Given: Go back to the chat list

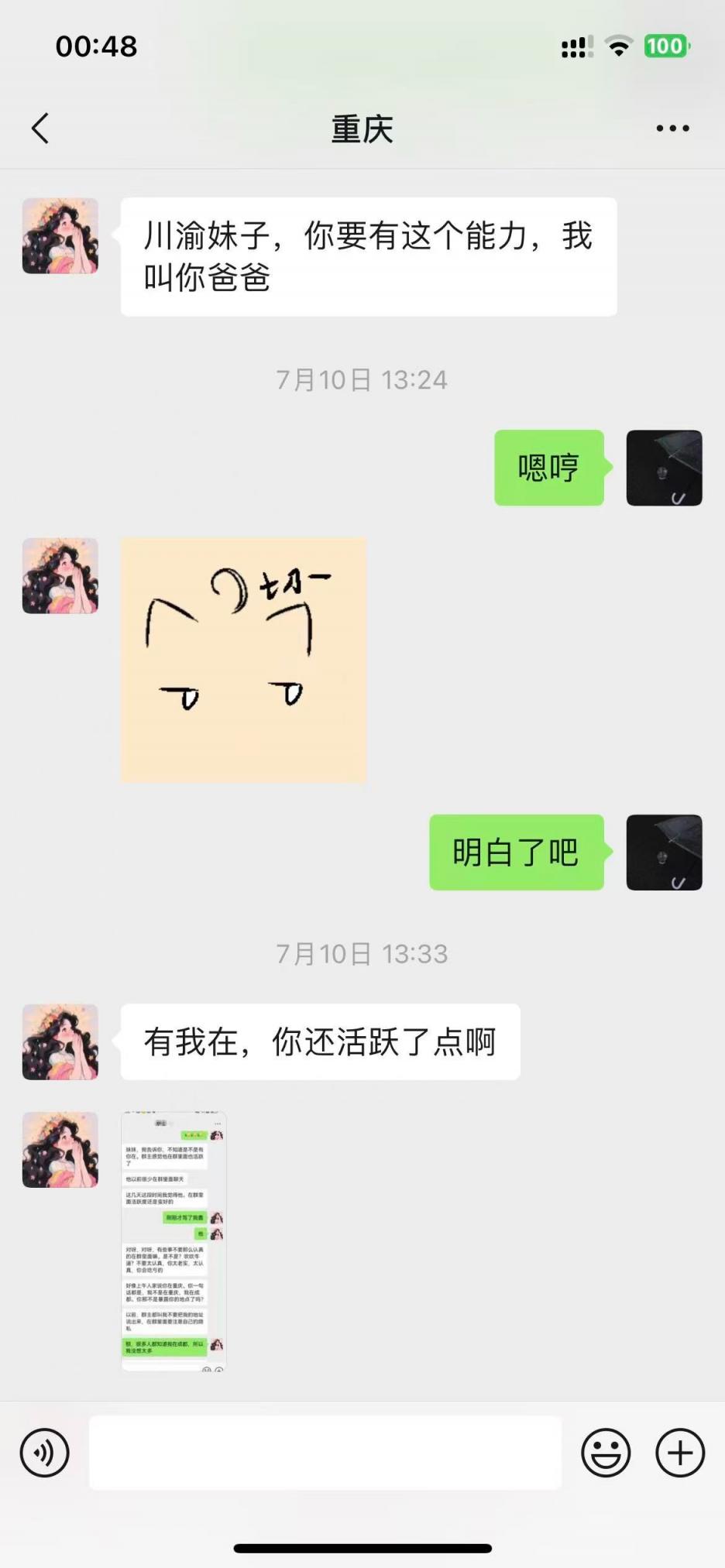Looking at the screenshot, I should pos(40,129).
